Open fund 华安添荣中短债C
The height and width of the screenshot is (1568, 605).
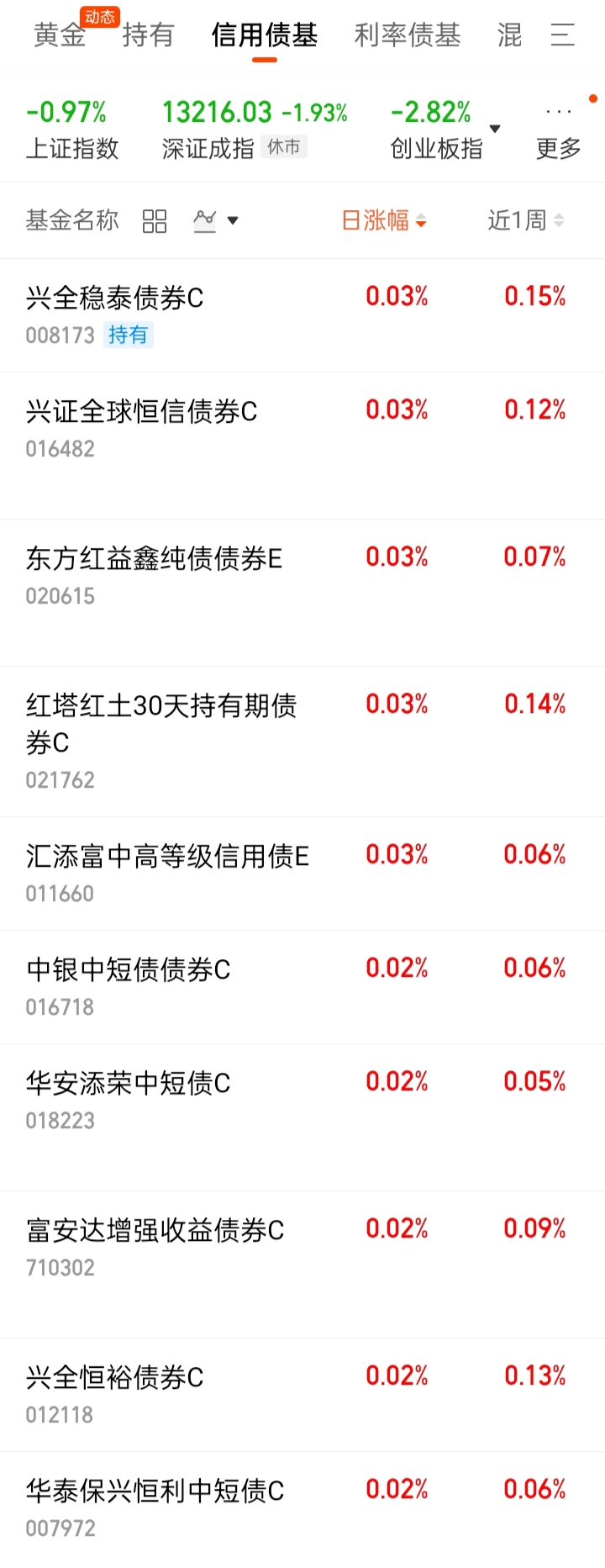128,1084
